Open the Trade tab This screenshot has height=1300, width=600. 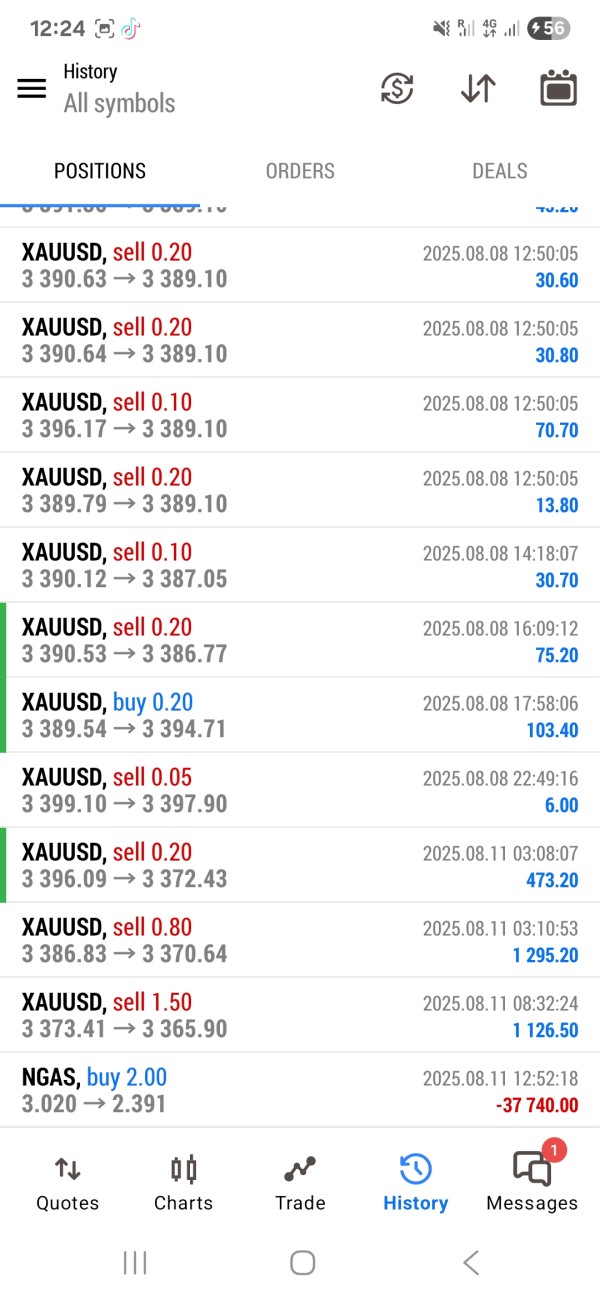click(300, 1183)
